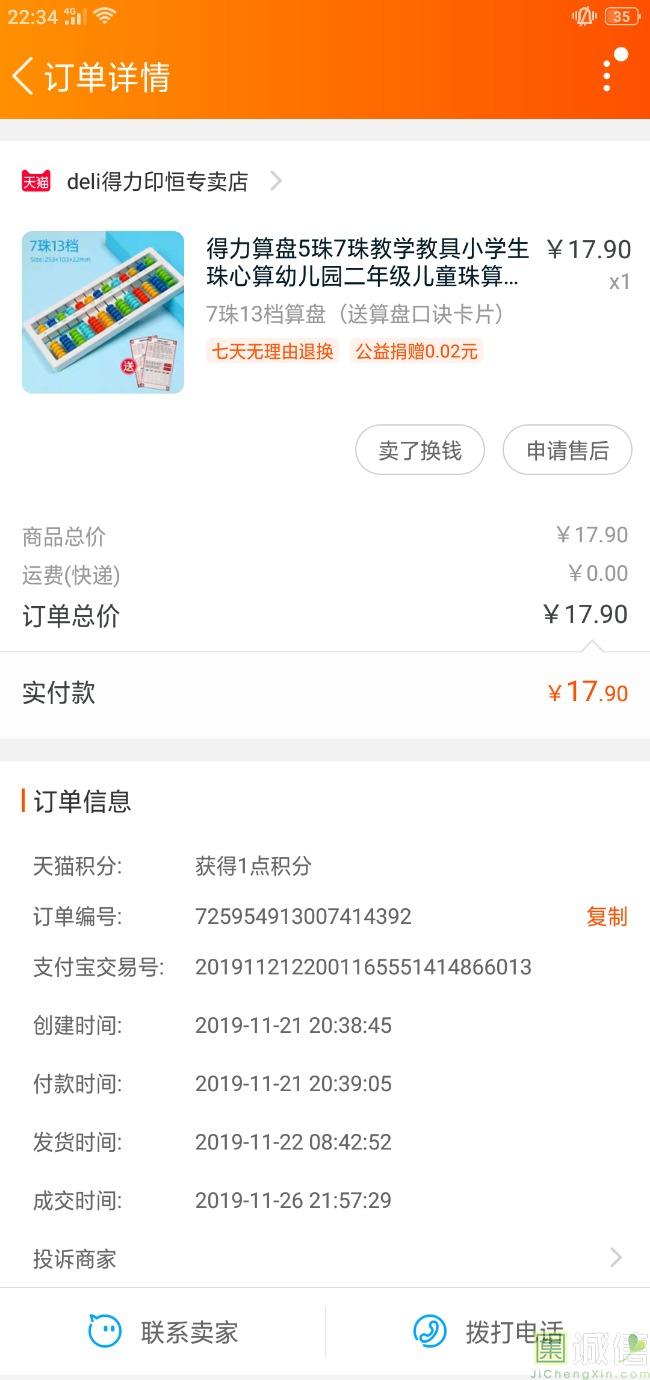Copy the order number with 复制

[606, 916]
